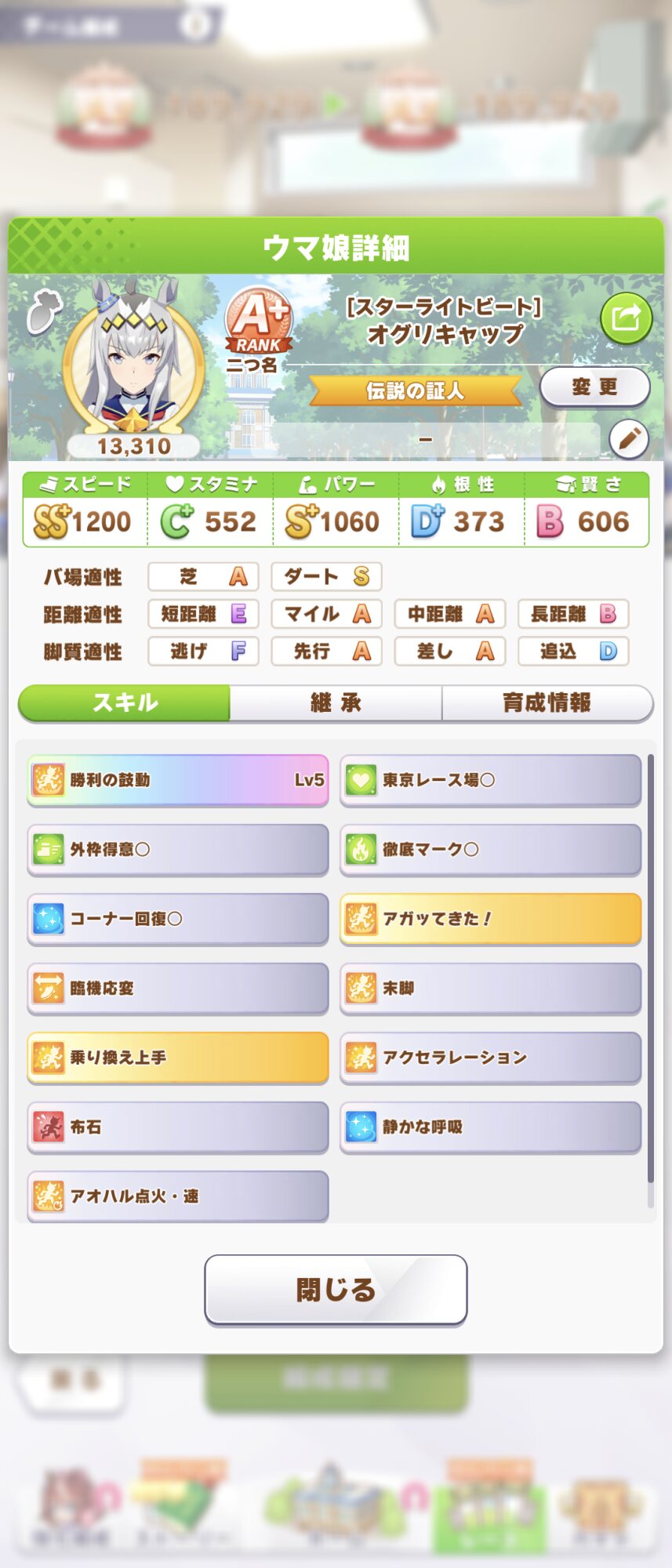
Task: Select the スキル tab
Action: pyautogui.click(x=125, y=702)
